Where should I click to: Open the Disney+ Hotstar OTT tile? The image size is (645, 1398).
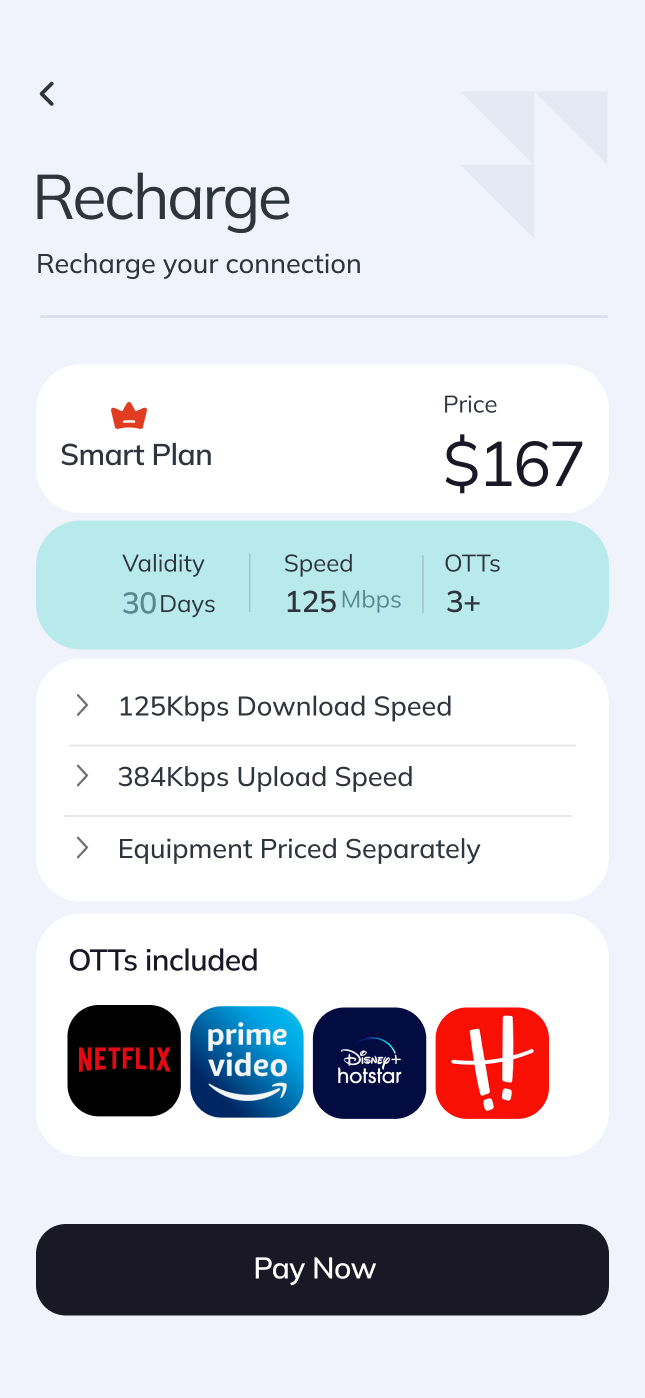click(x=369, y=1062)
